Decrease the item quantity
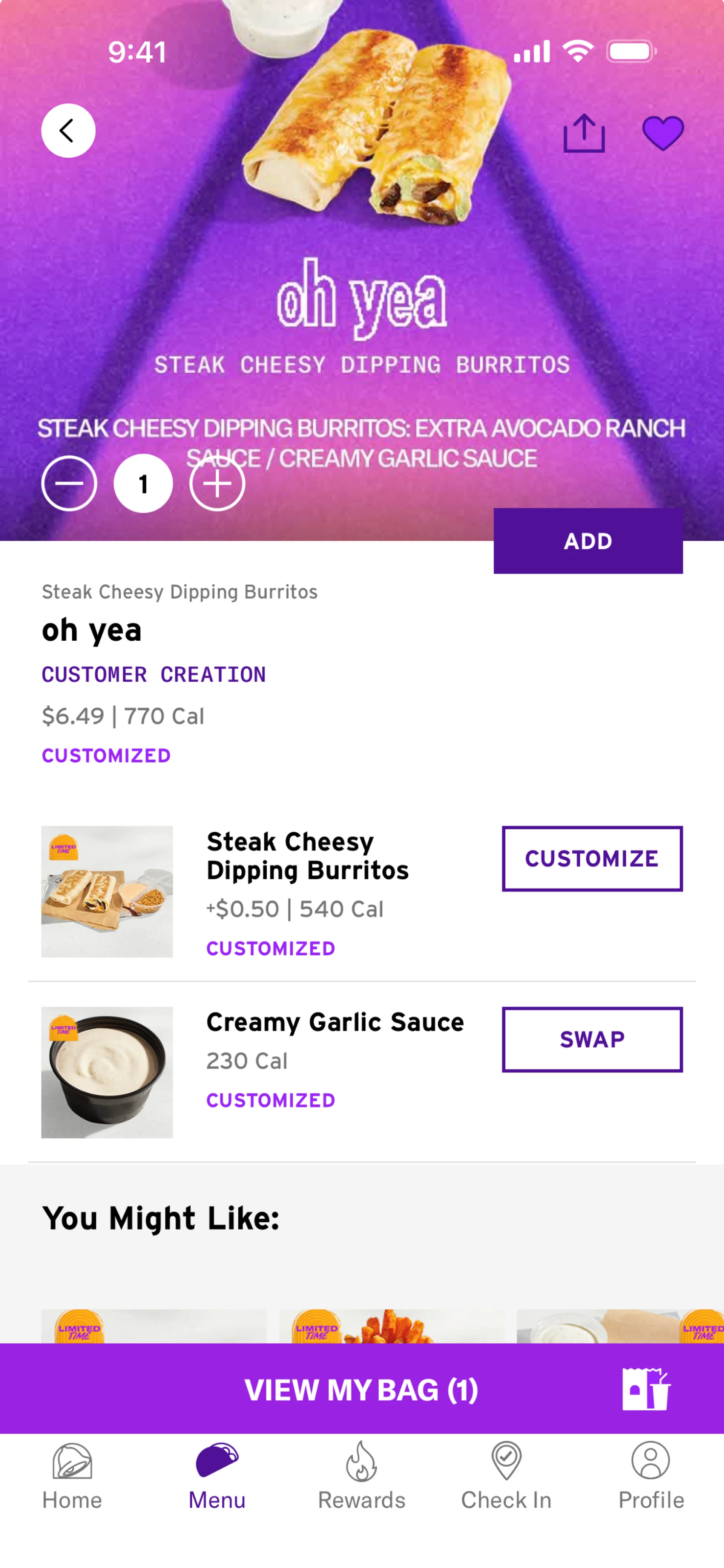Image resolution: width=724 pixels, height=1568 pixels. point(69,483)
